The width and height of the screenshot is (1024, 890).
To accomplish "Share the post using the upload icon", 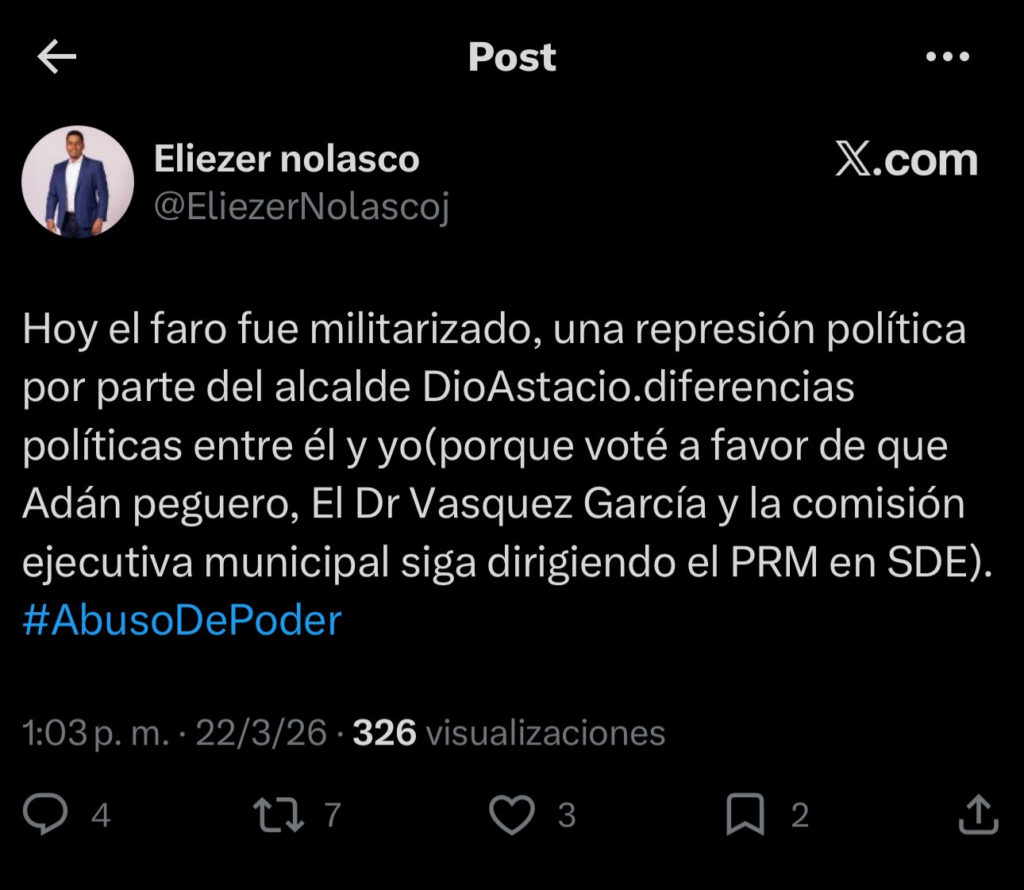I will pos(978,815).
